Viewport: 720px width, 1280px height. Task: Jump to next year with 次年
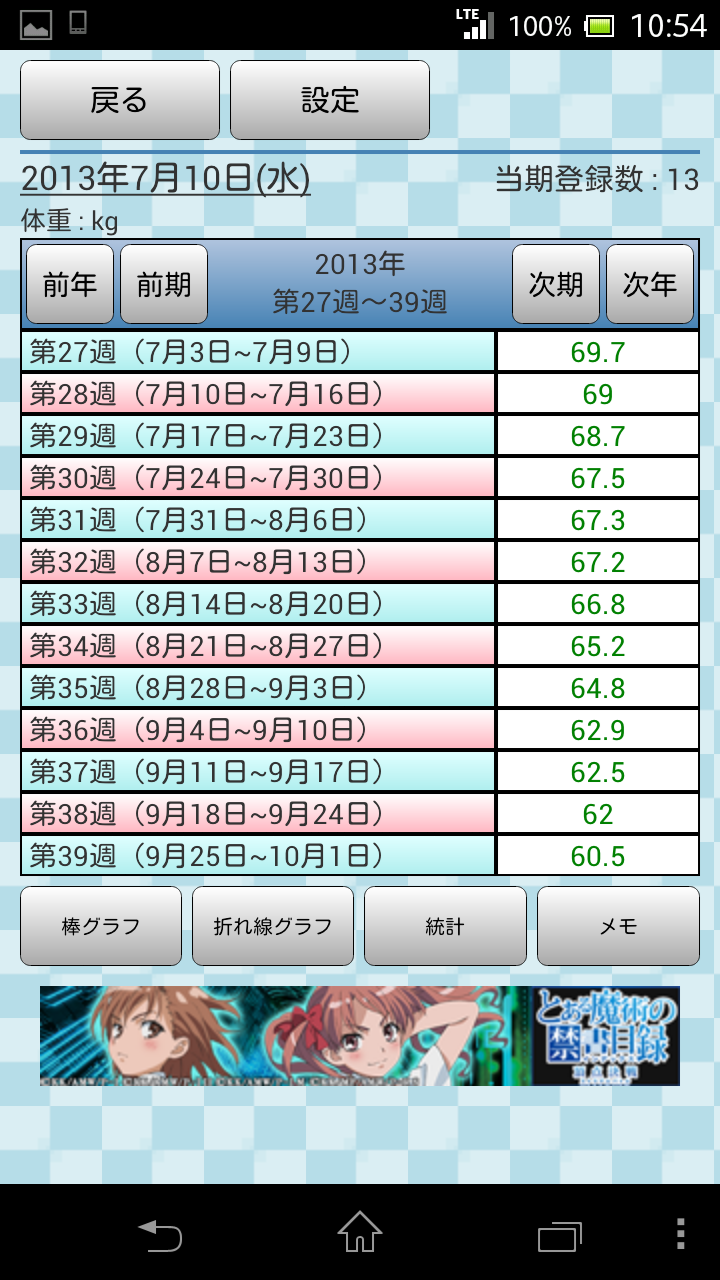point(650,284)
